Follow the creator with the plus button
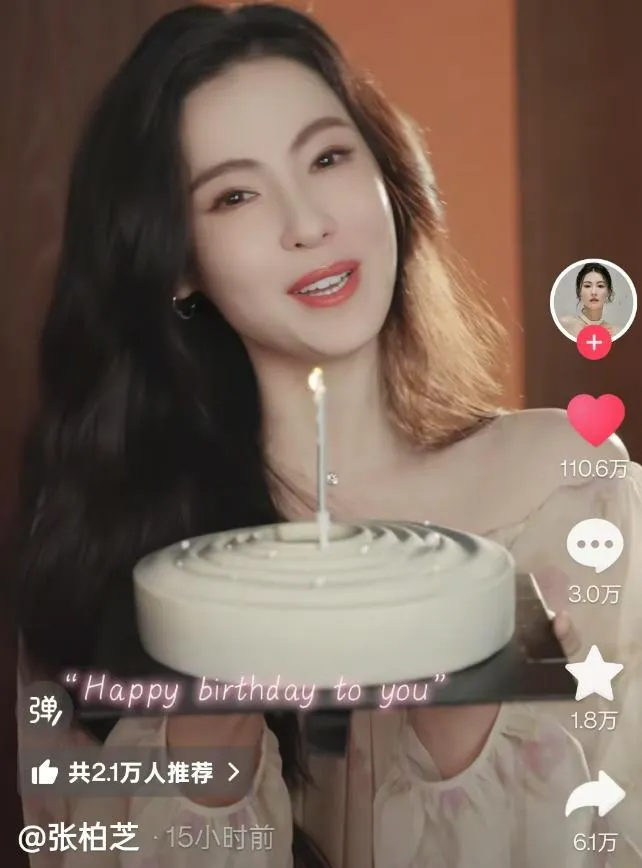642x868 pixels. click(x=594, y=343)
